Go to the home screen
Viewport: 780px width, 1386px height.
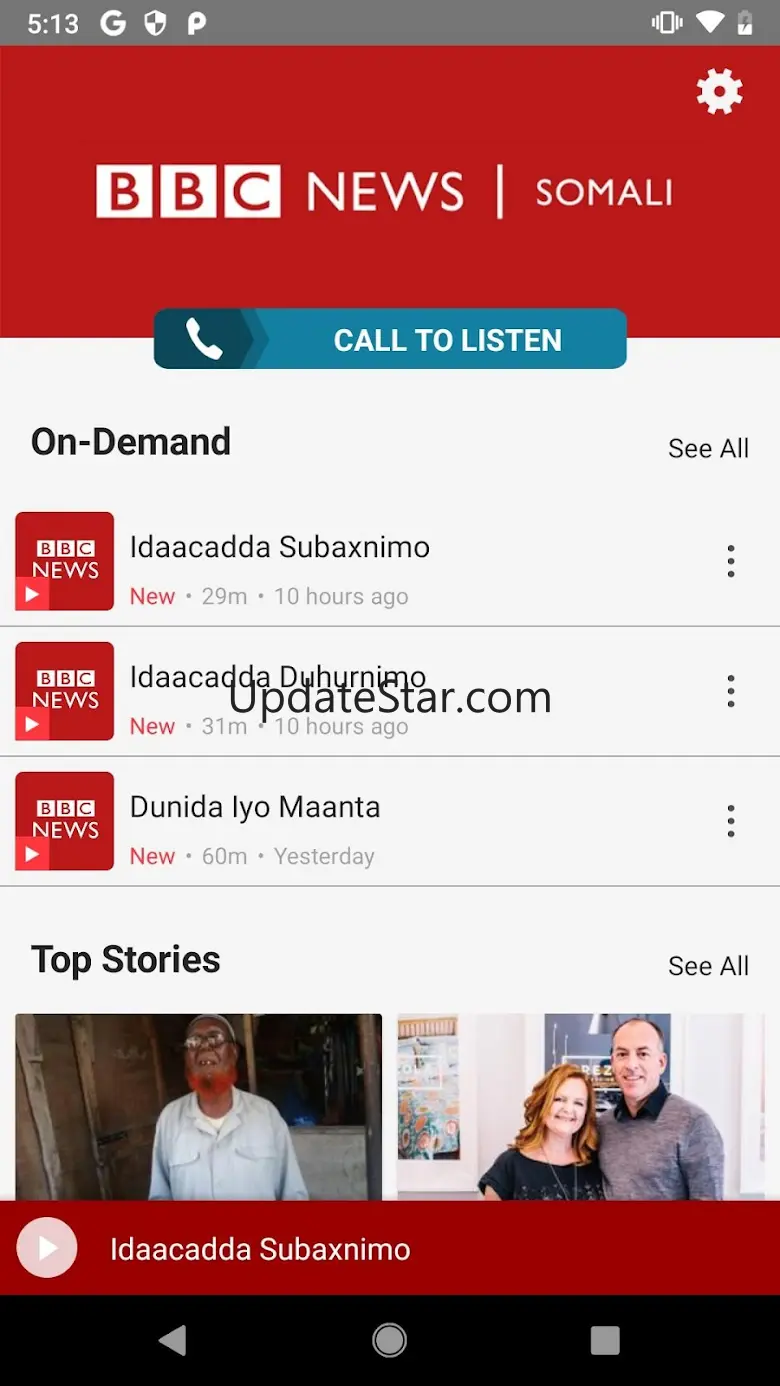click(389, 1340)
